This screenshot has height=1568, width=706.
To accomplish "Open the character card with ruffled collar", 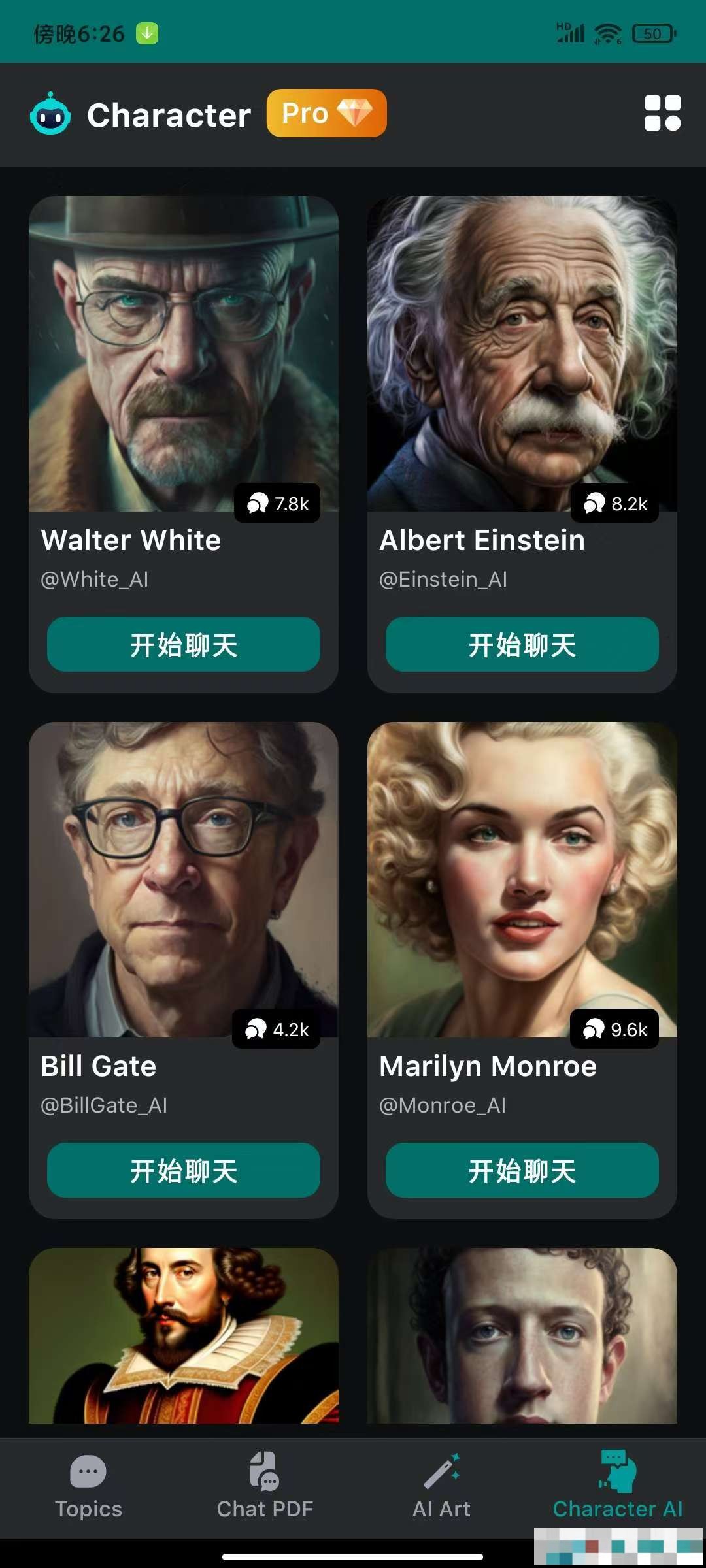I will [x=183, y=1336].
